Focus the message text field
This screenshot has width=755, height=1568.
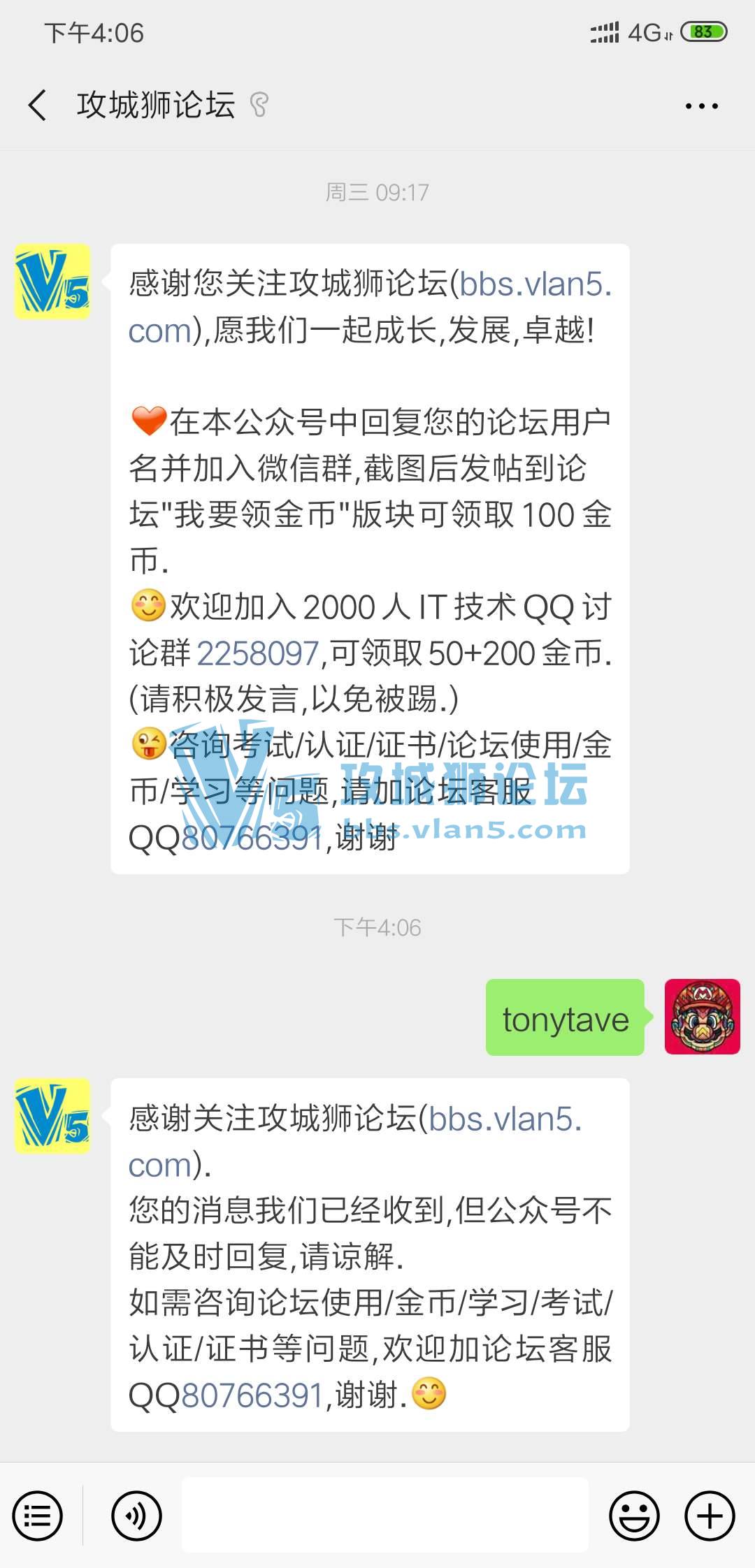click(x=384, y=1515)
